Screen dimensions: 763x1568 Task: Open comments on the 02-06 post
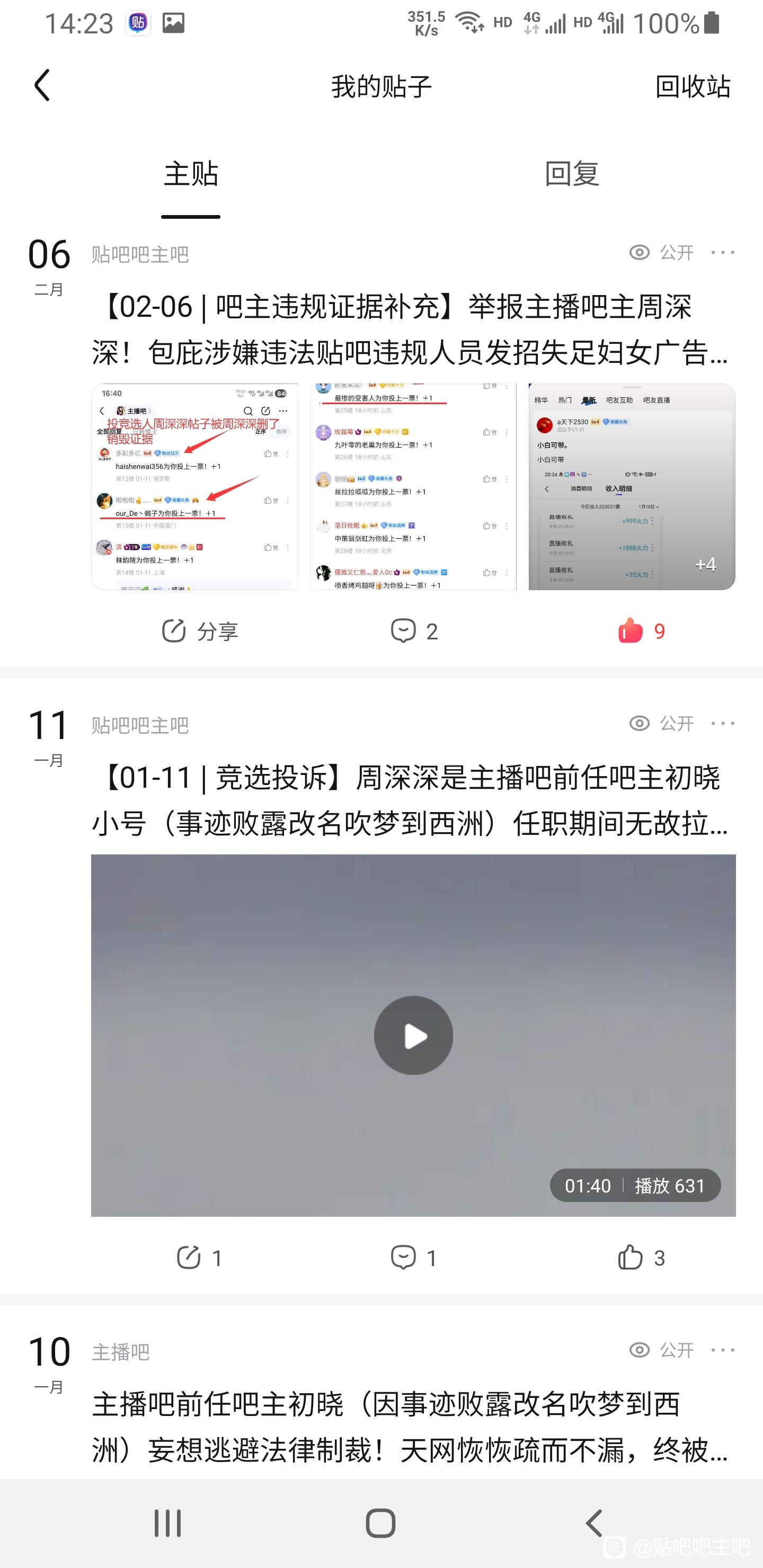414,631
